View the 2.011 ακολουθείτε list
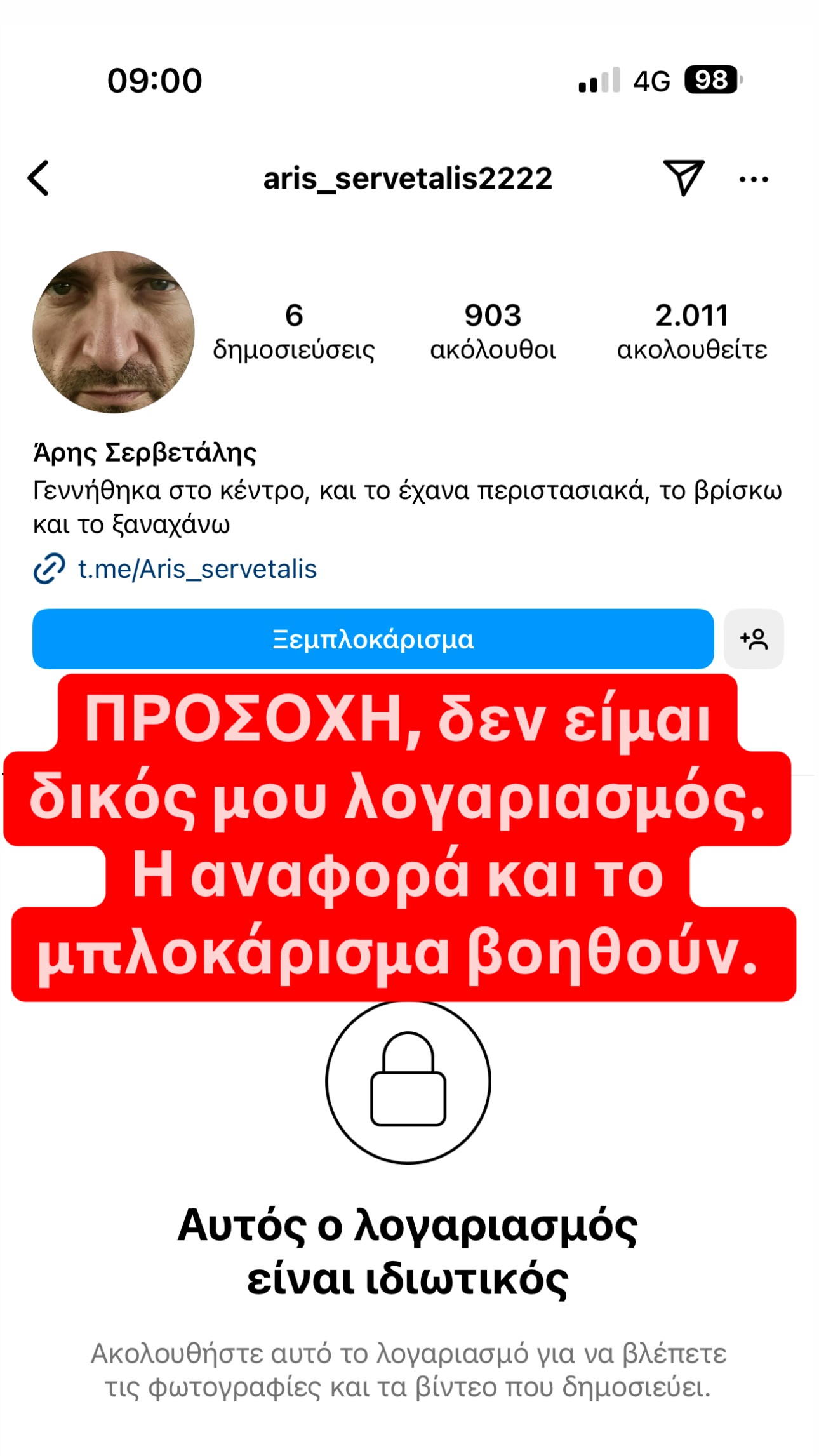The image size is (819, 1456). pyautogui.click(x=691, y=331)
